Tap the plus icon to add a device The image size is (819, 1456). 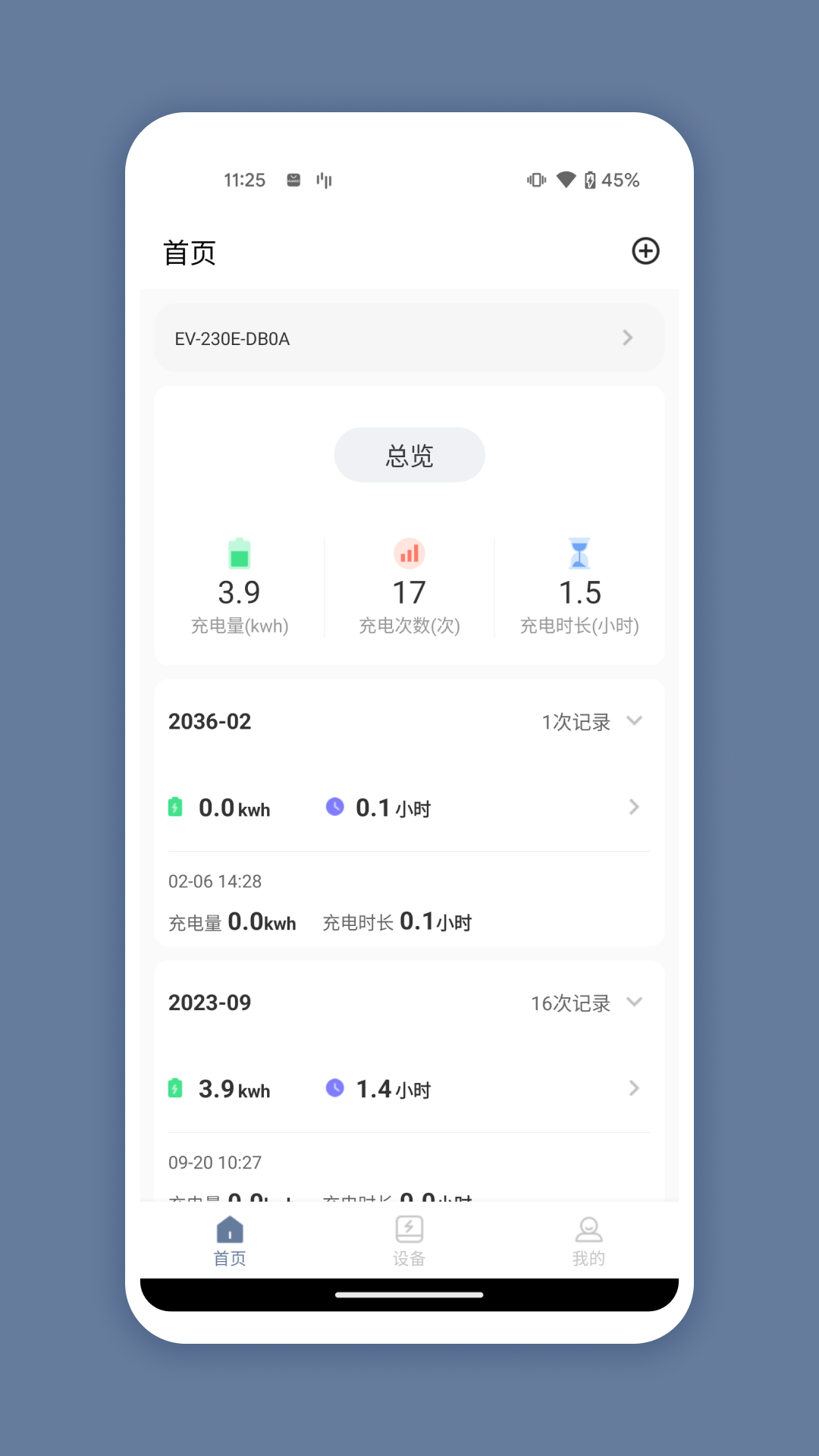click(x=646, y=251)
